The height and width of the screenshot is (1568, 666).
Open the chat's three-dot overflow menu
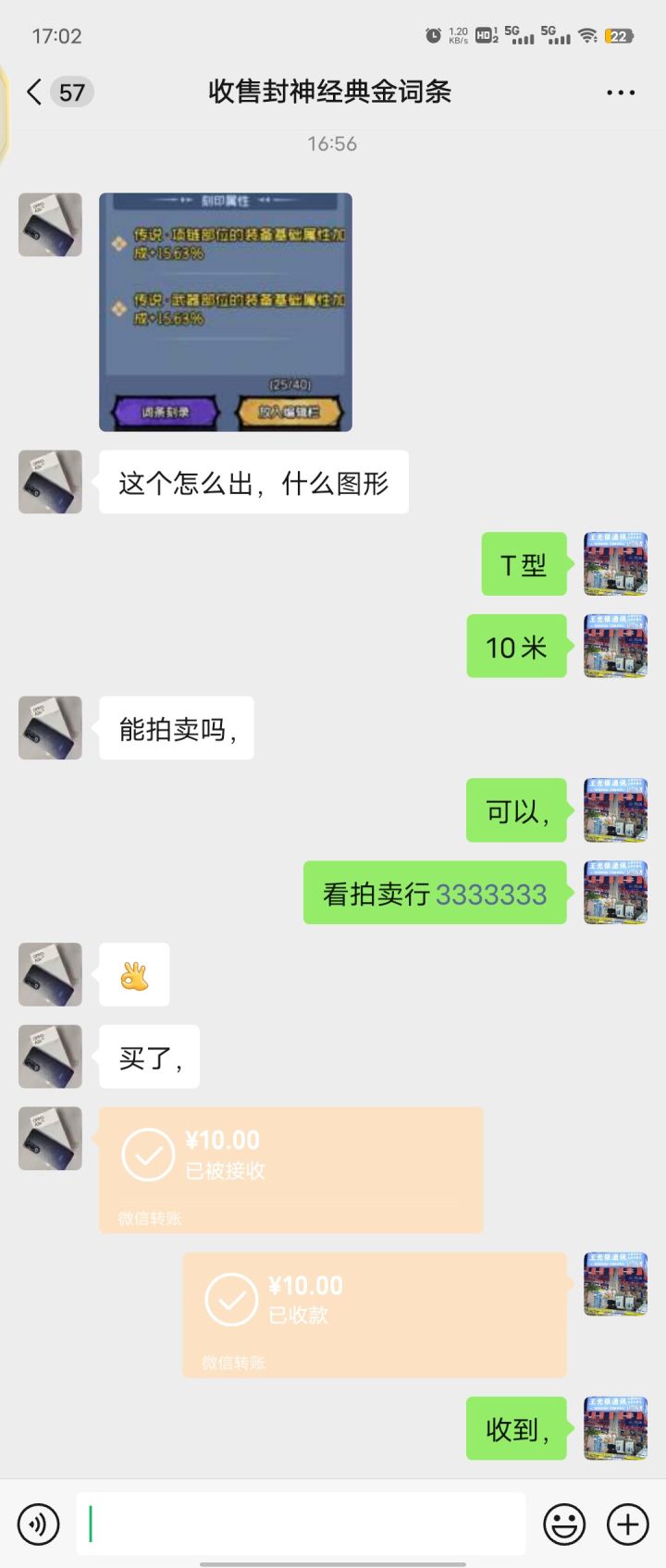tap(621, 93)
